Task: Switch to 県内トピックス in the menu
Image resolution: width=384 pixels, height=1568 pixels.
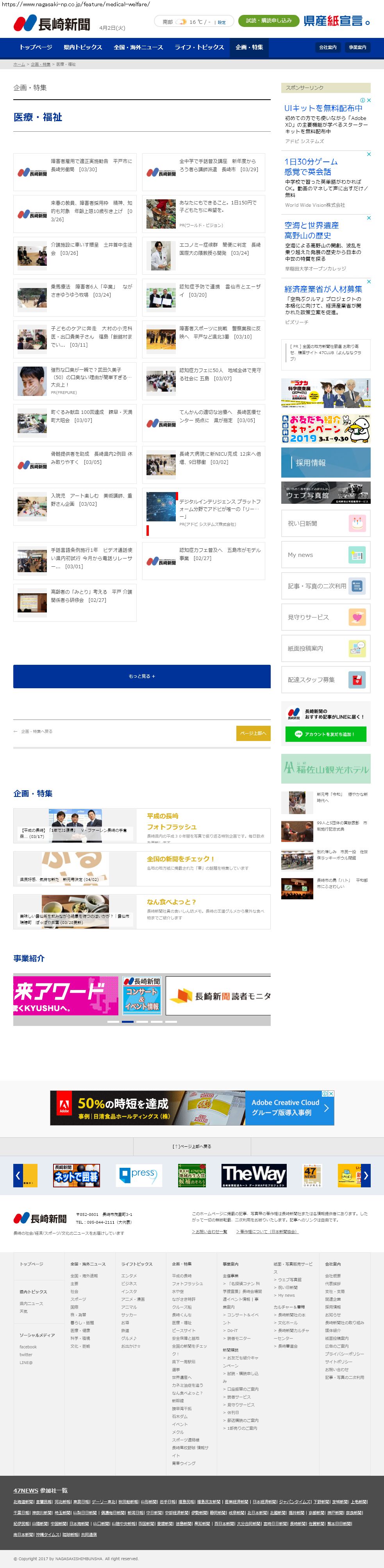Action: (83, 47)
